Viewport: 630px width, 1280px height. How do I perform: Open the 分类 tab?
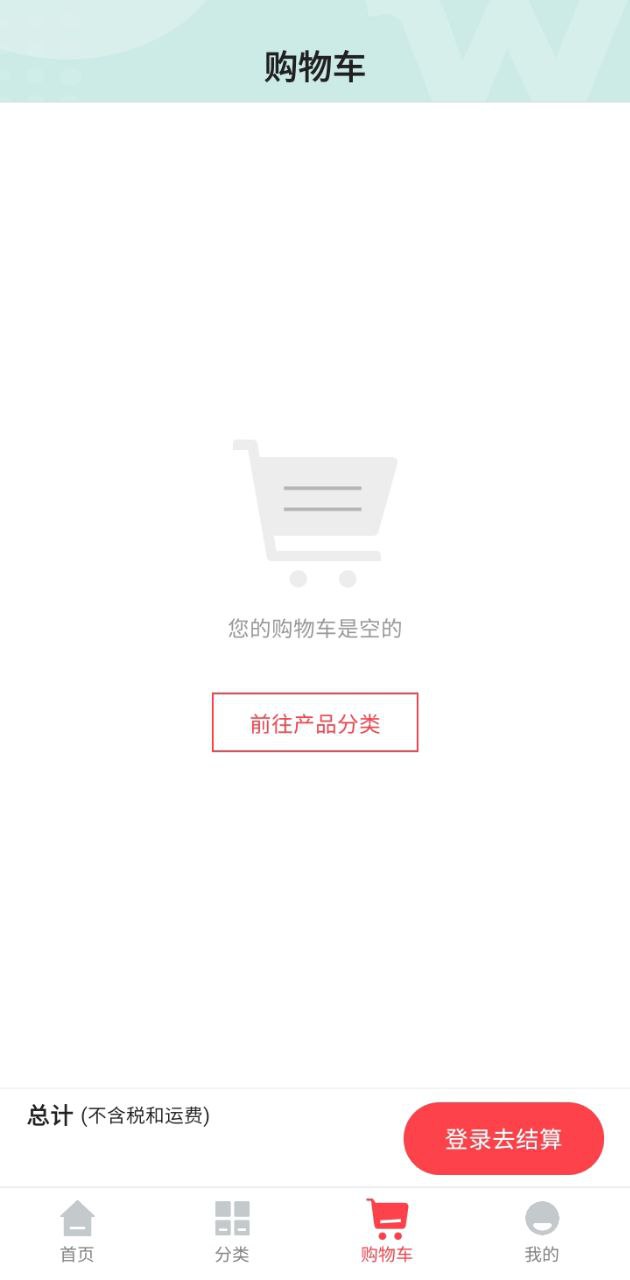[232, 1232]
